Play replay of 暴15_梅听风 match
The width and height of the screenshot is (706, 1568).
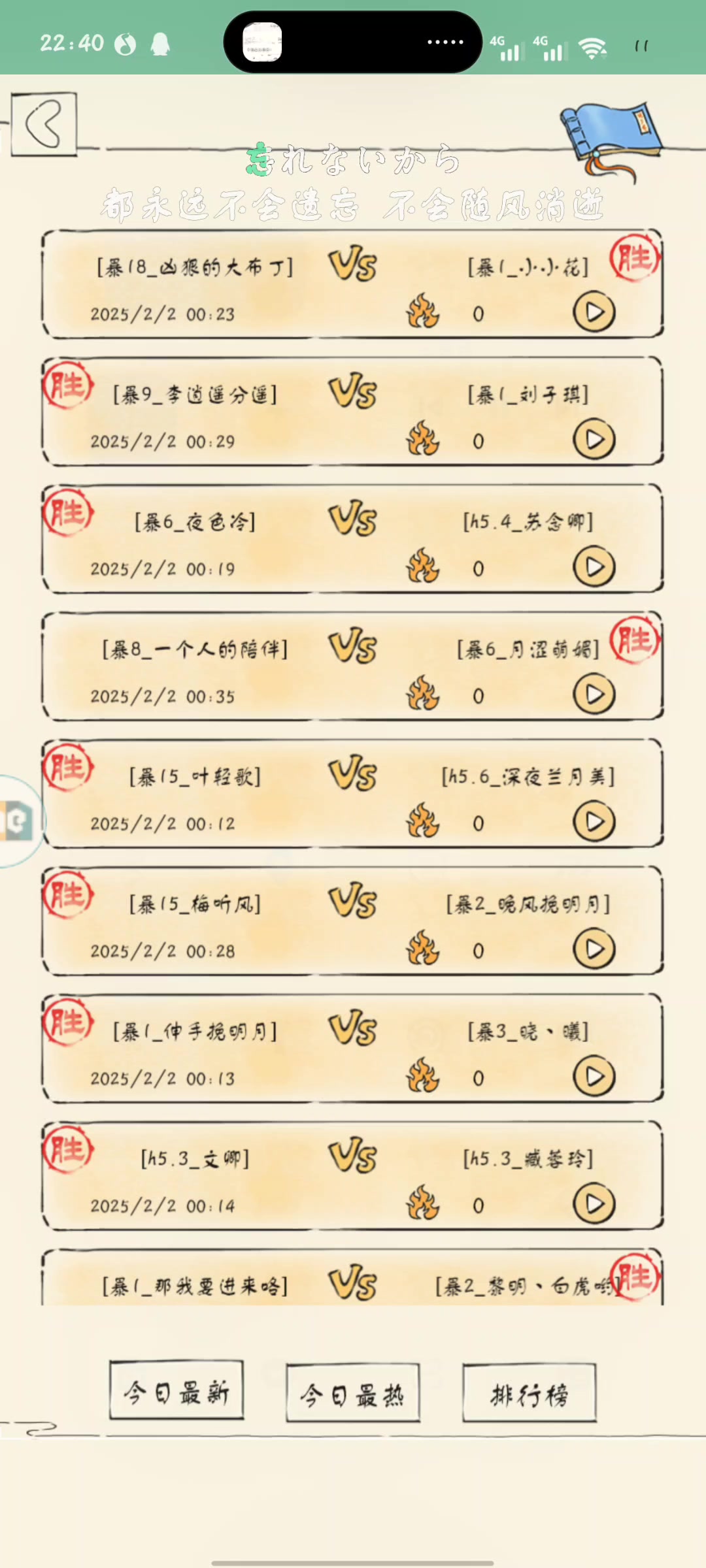[594, 949]
